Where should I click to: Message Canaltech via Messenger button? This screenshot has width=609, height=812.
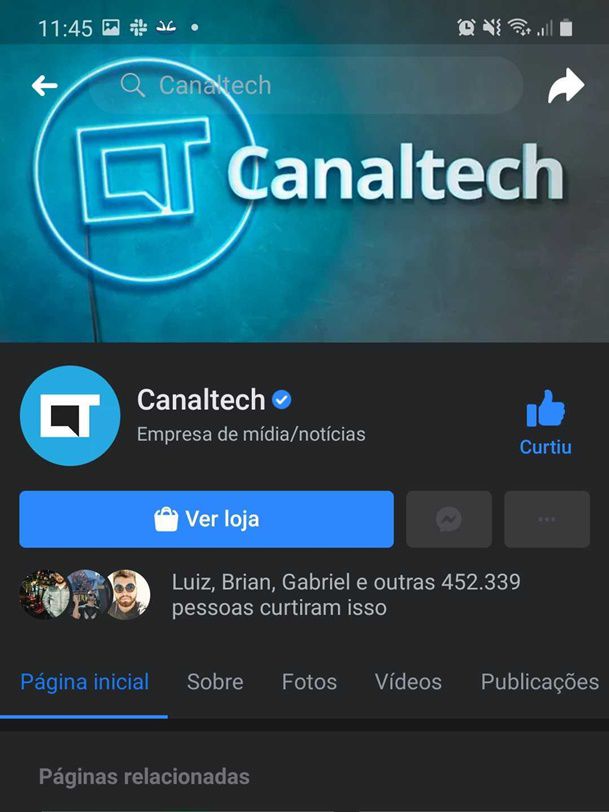[x=448, y=519]
